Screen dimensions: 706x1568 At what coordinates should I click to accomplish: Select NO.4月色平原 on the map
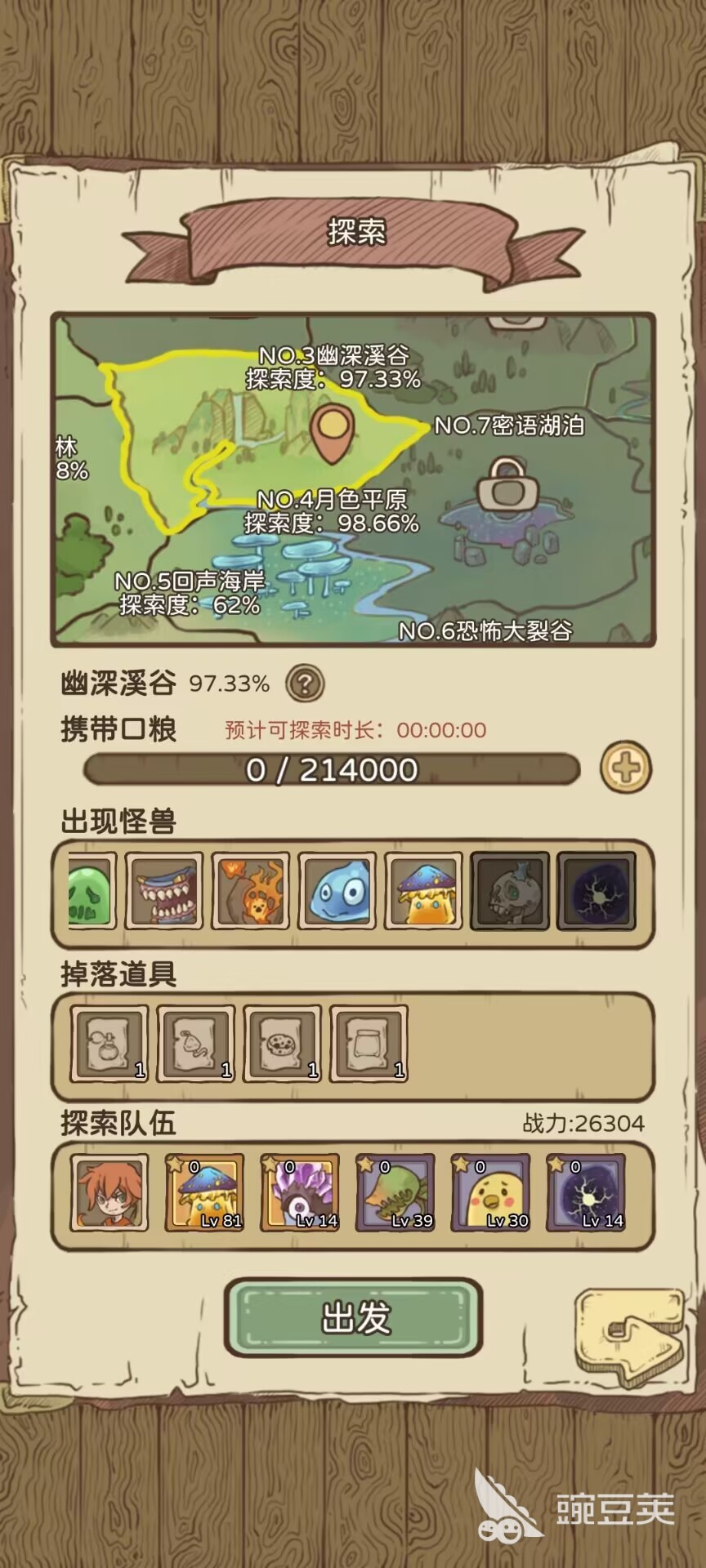331,510
